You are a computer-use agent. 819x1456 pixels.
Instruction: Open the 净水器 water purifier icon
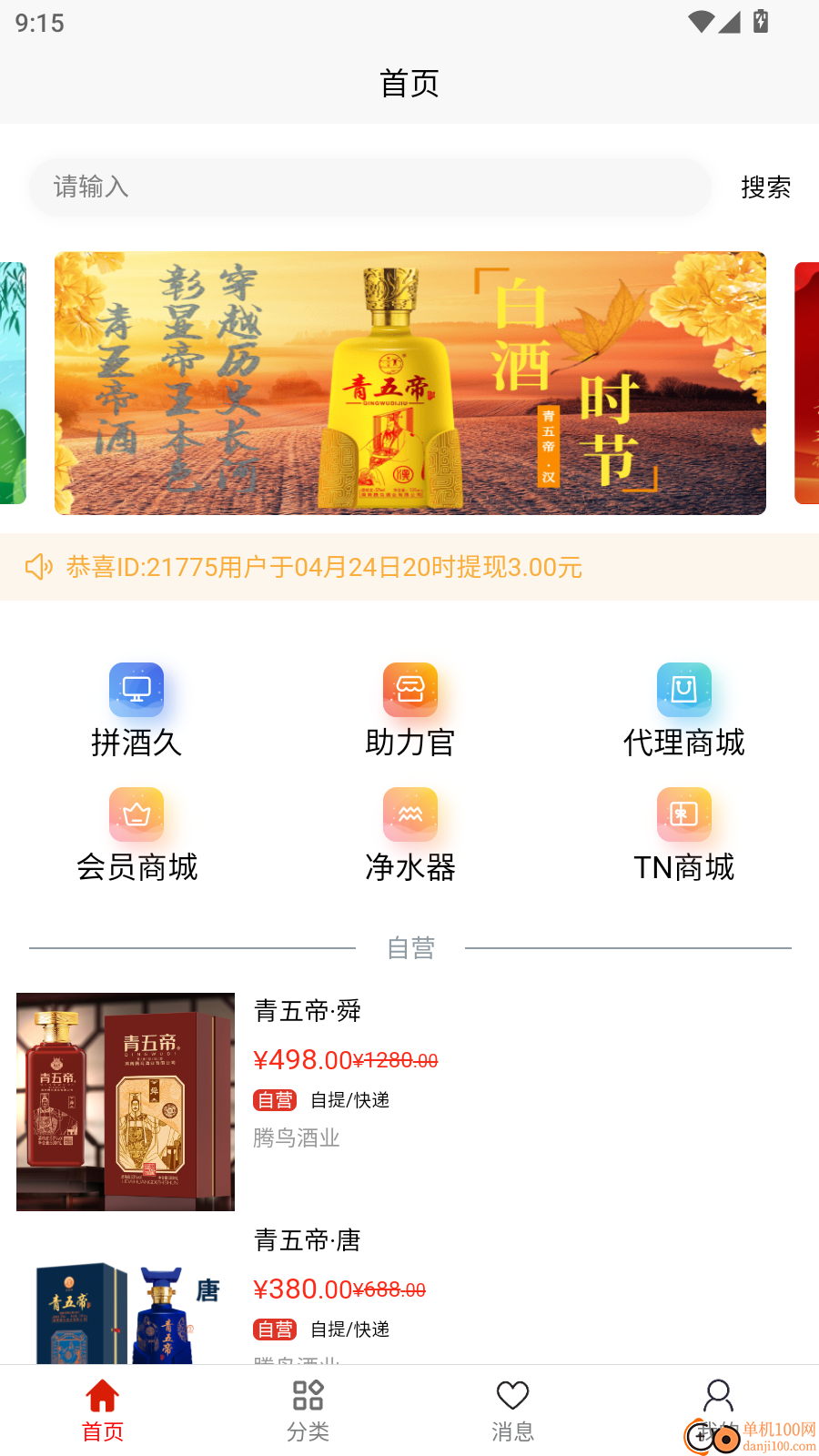click(x=409, y=814)
